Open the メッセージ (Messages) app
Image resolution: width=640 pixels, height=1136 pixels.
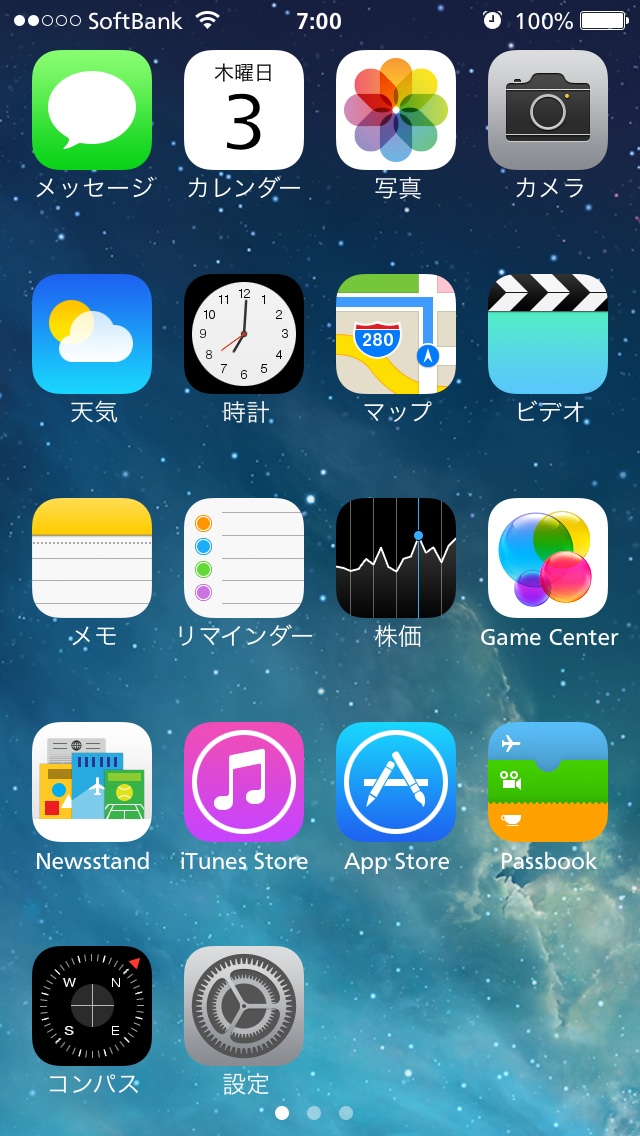click(92, 110)
